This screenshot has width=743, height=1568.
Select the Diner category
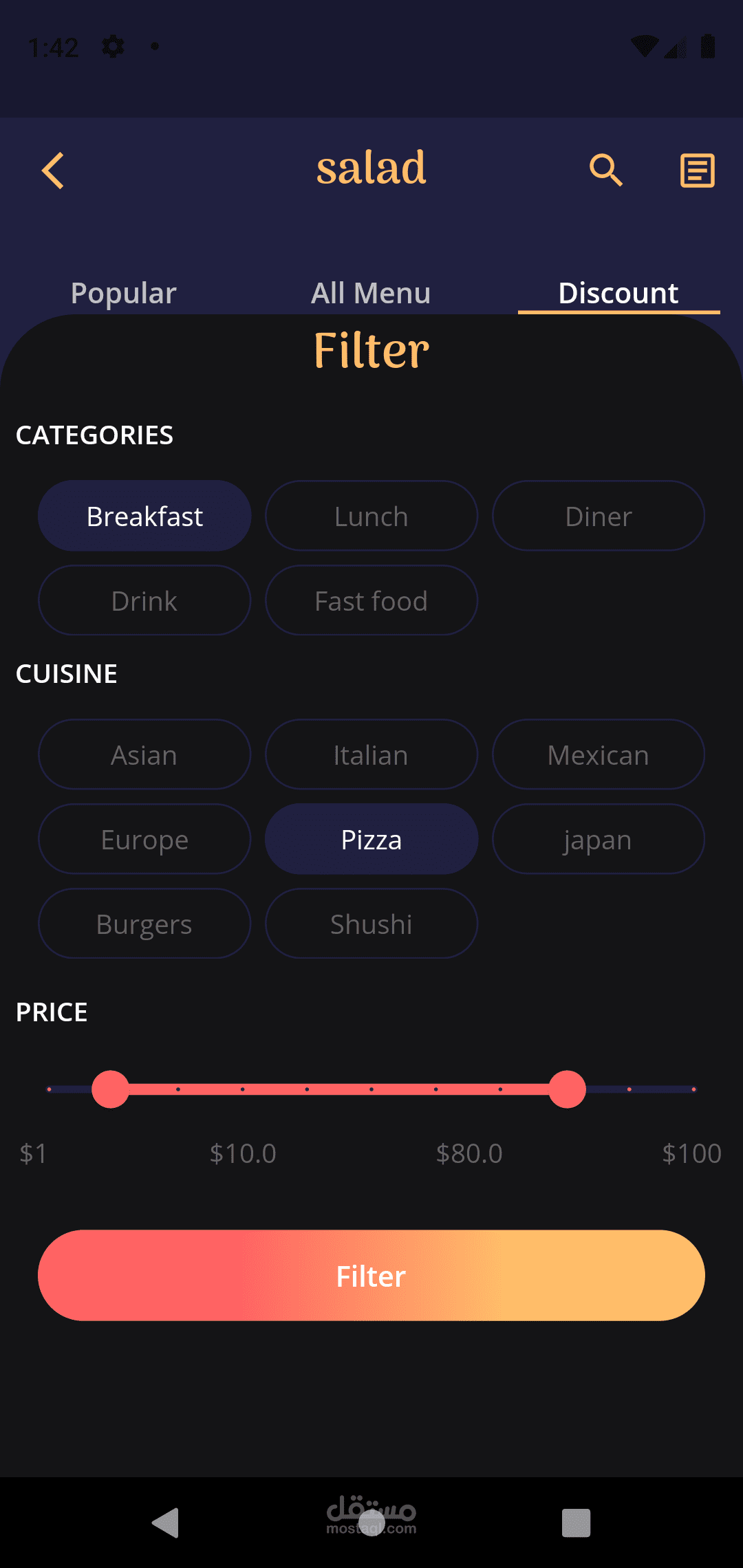[x=599, y=516]
